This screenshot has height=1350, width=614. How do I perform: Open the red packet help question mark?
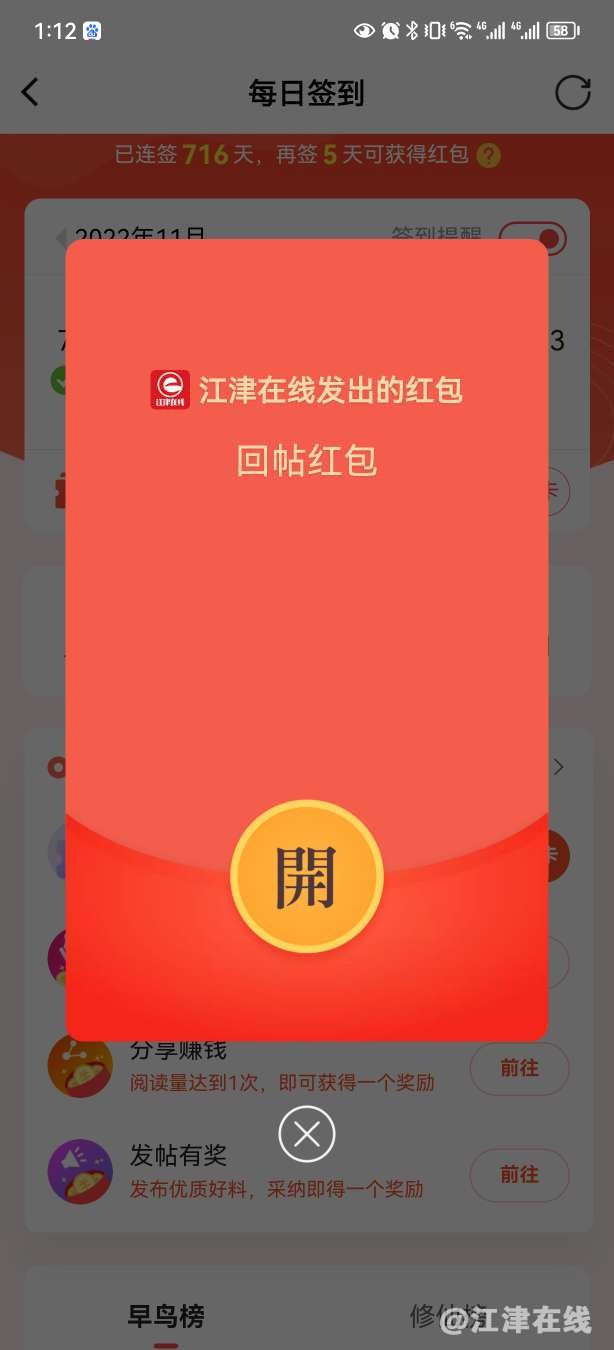tap(488, 155)
